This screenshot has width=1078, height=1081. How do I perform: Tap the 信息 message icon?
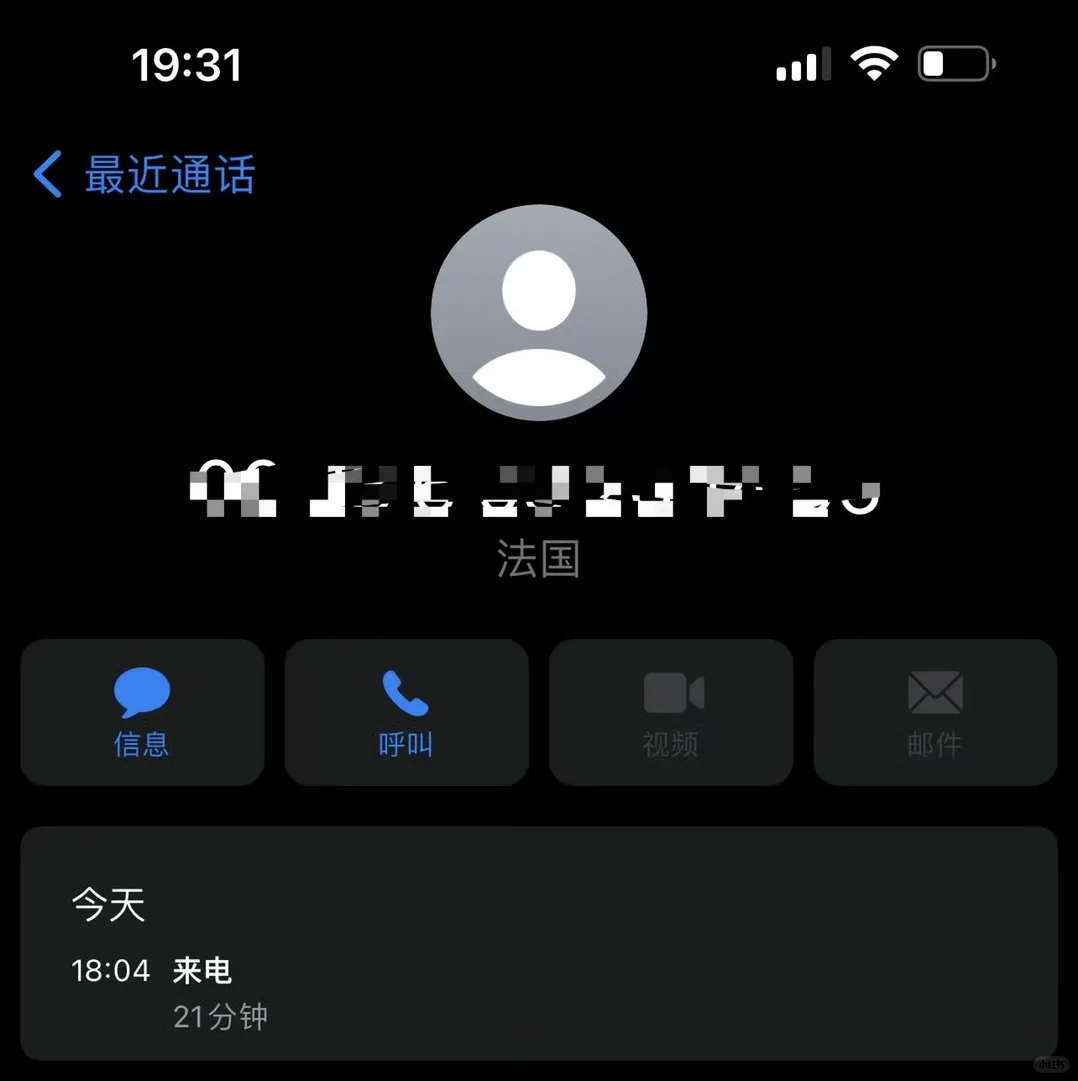pos(141,690)
